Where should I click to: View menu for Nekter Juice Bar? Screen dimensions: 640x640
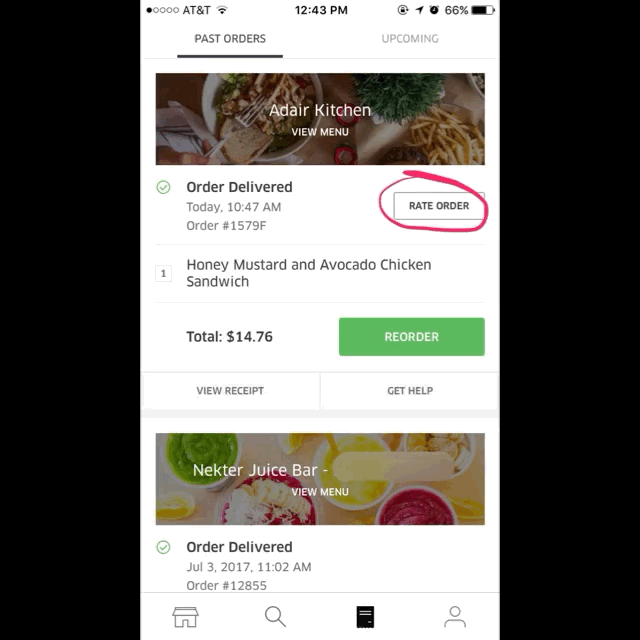[320, 492]
